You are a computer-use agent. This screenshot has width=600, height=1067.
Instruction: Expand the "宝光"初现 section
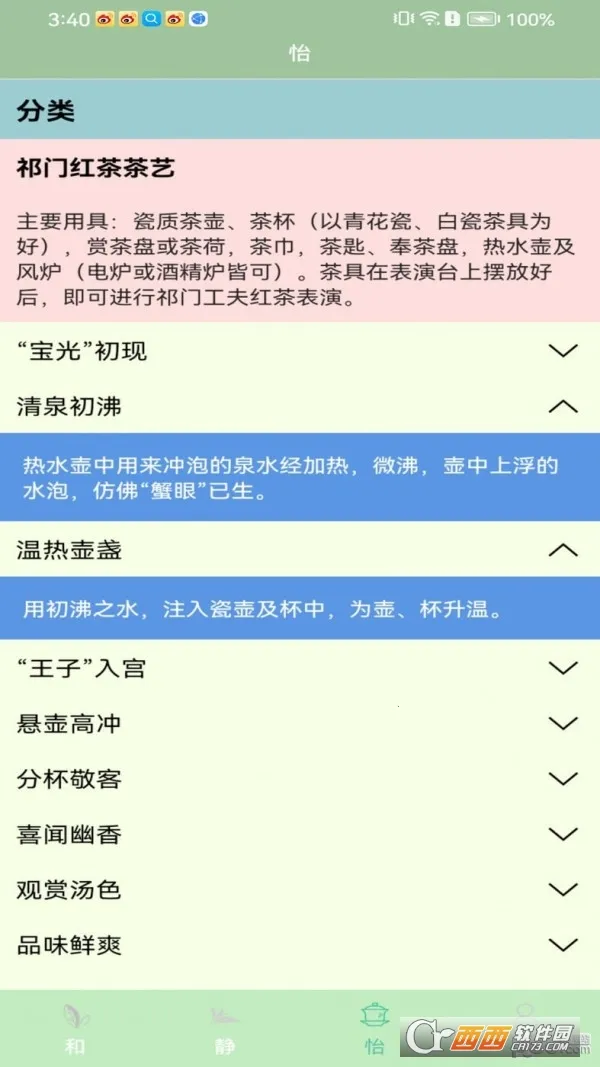pyautogui.click(x=563, y=350)
